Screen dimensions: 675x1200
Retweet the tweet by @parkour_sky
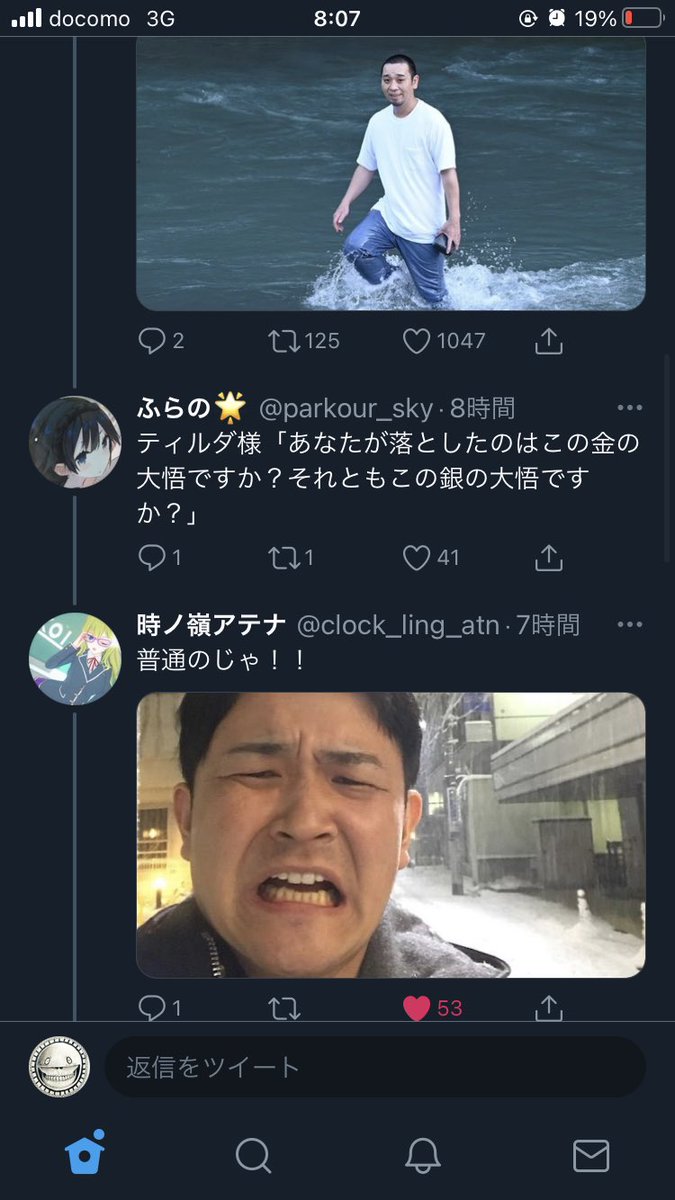tap(283, 557)
